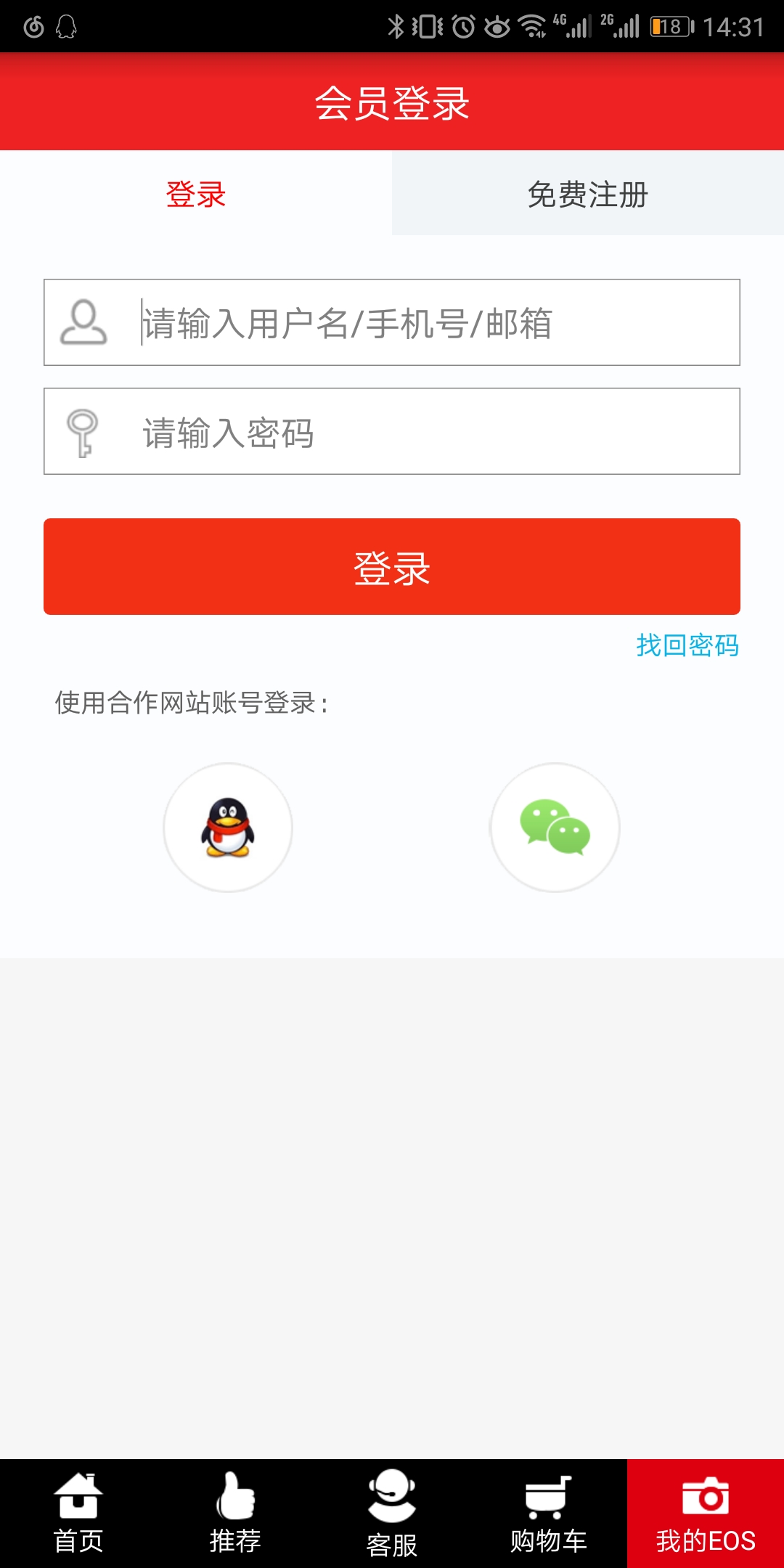The width and height of the screenshot is (784, 1568).
Task: Open the 推荐 tab
Action: coord(235,1514)
